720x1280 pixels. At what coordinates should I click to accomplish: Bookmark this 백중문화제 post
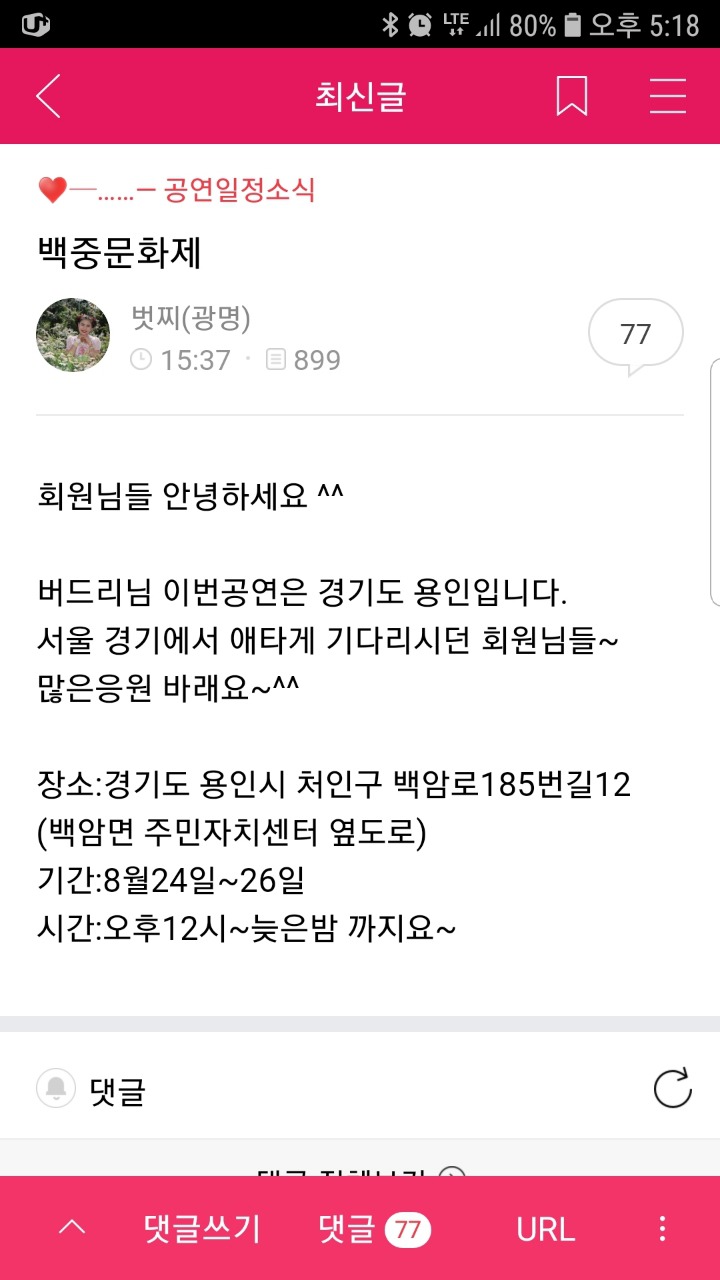[x=571, y=97]
